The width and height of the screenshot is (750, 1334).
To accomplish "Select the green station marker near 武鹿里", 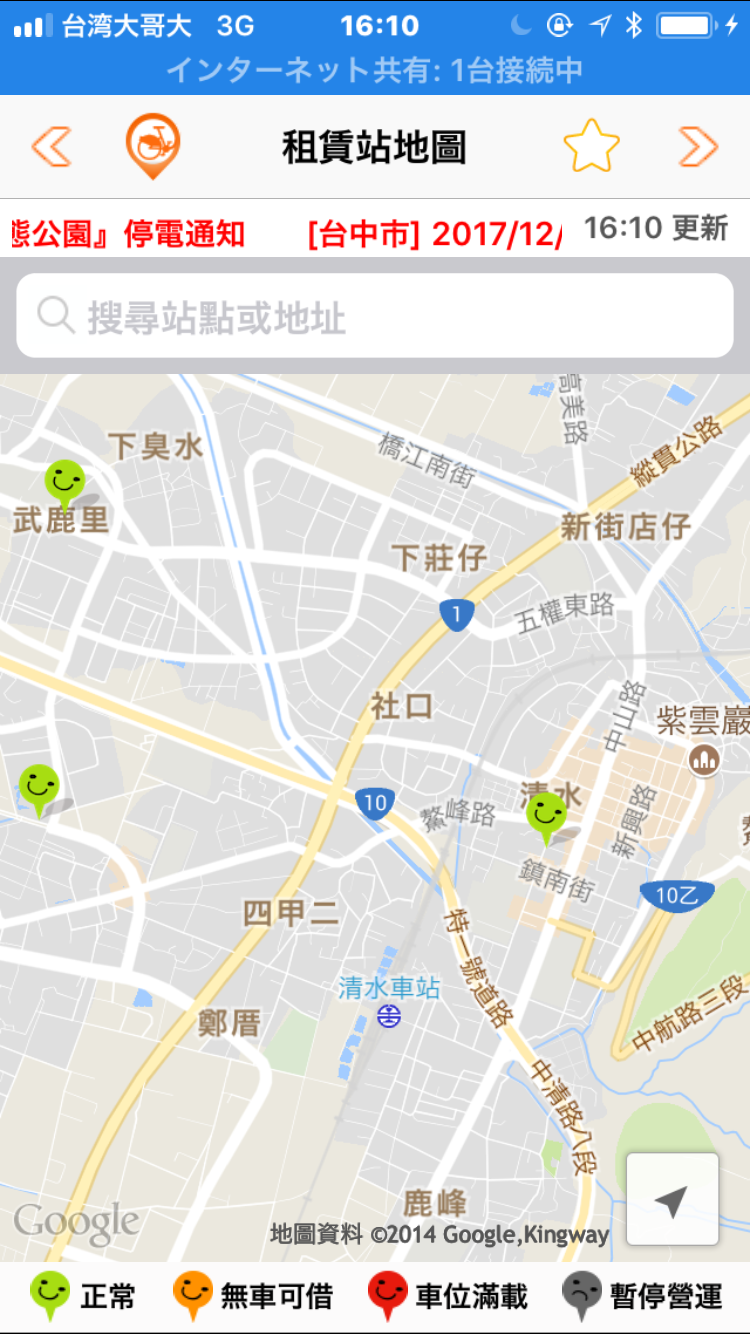I will (65, 483).
